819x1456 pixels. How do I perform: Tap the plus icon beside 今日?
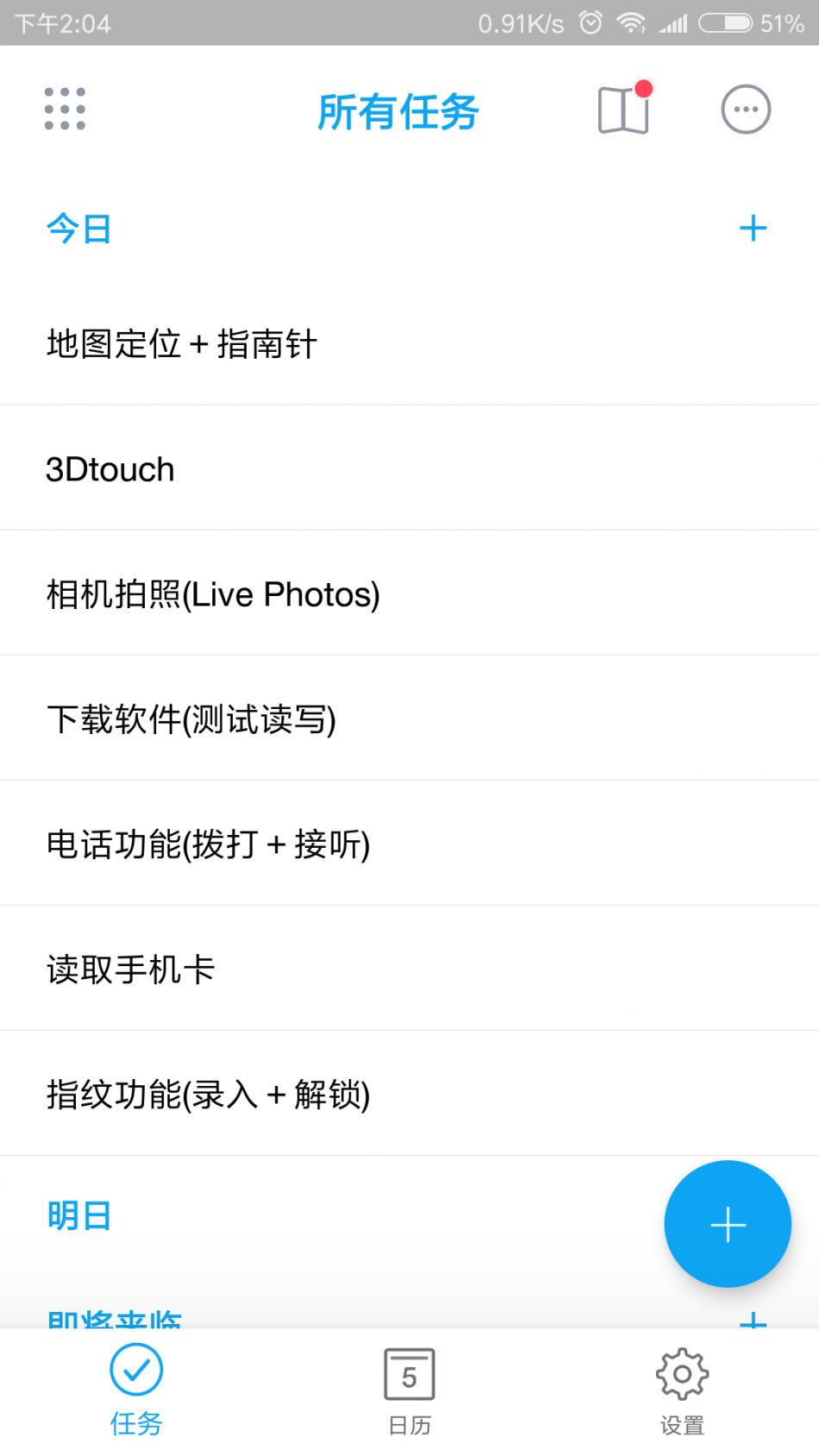pos(752,227)
